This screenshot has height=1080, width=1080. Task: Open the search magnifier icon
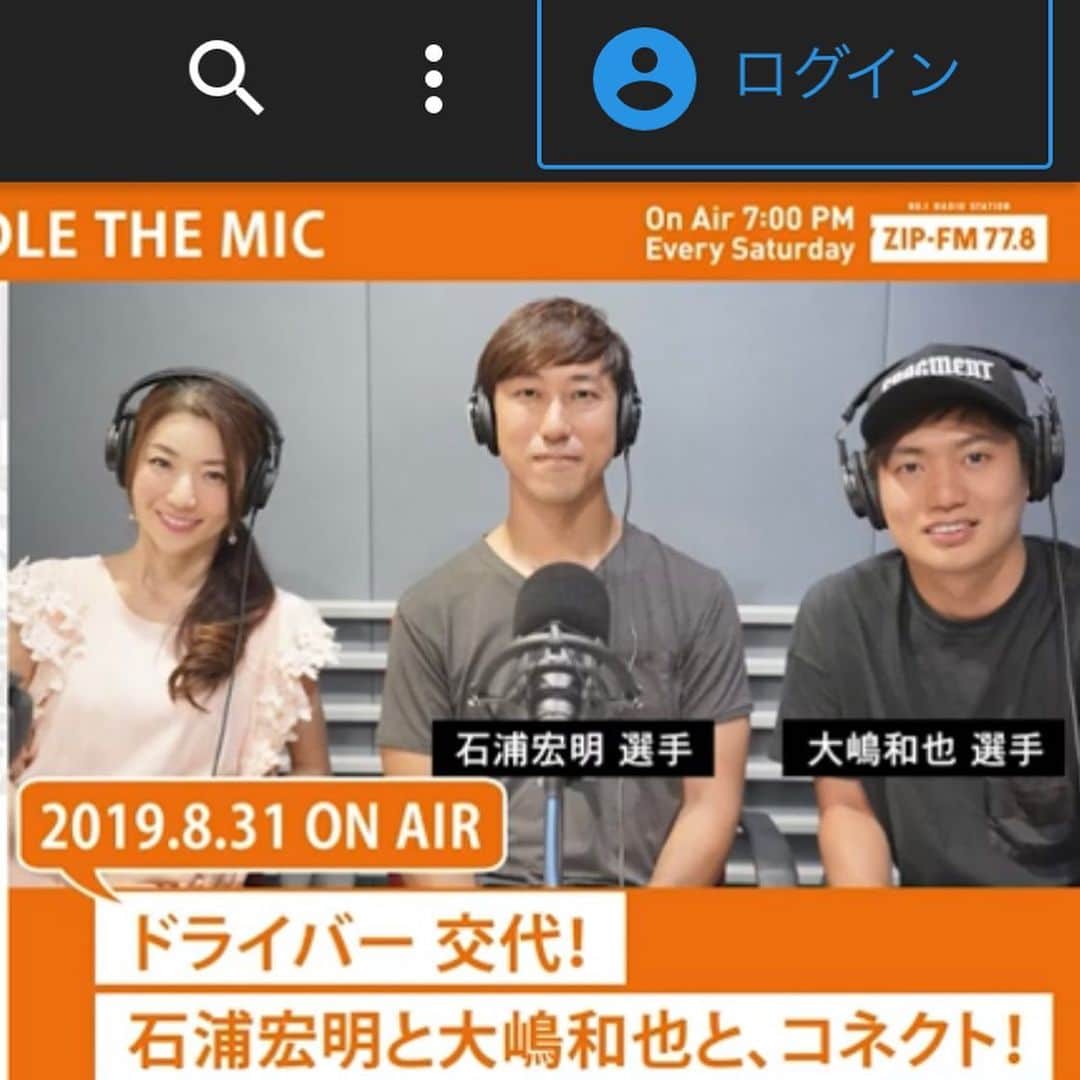coord(225,78)
